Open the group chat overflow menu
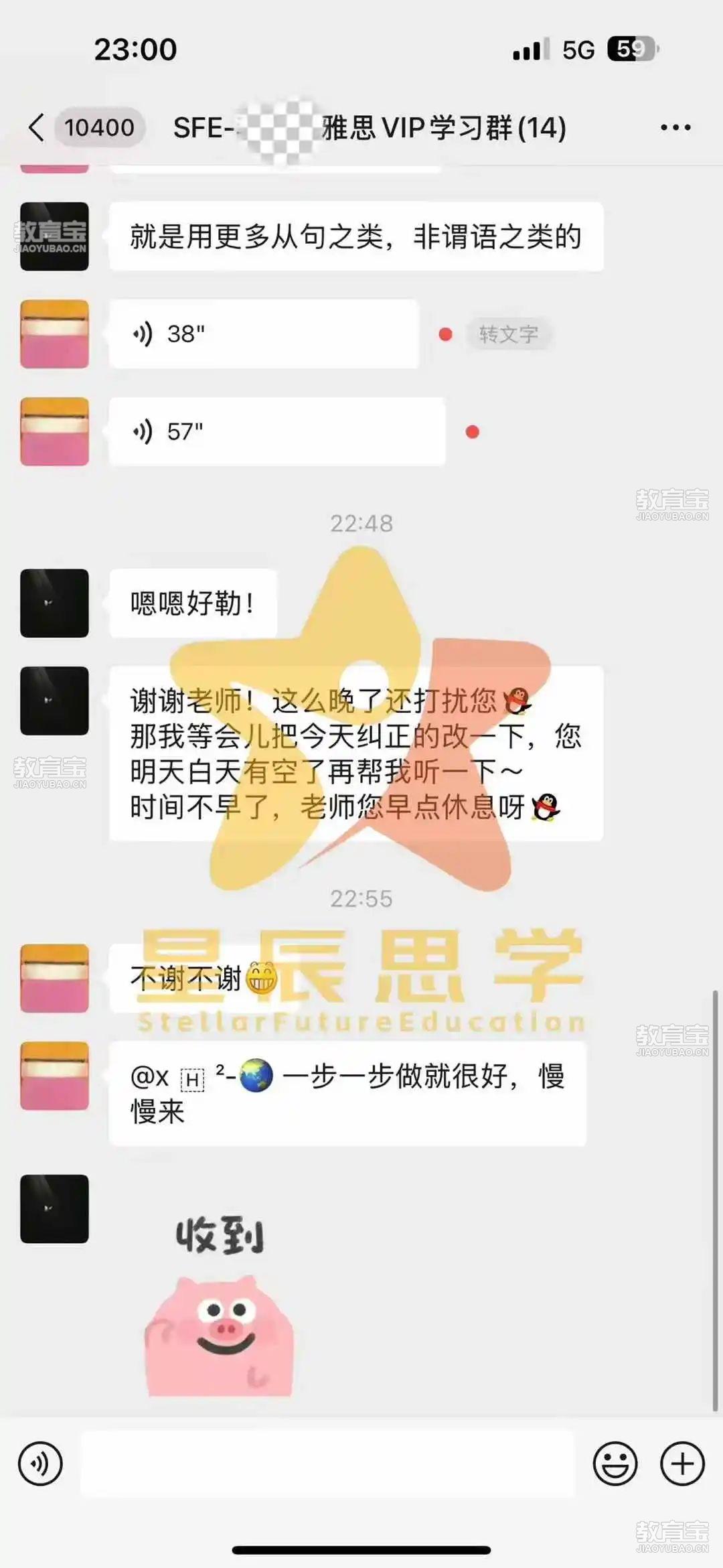 675,127
